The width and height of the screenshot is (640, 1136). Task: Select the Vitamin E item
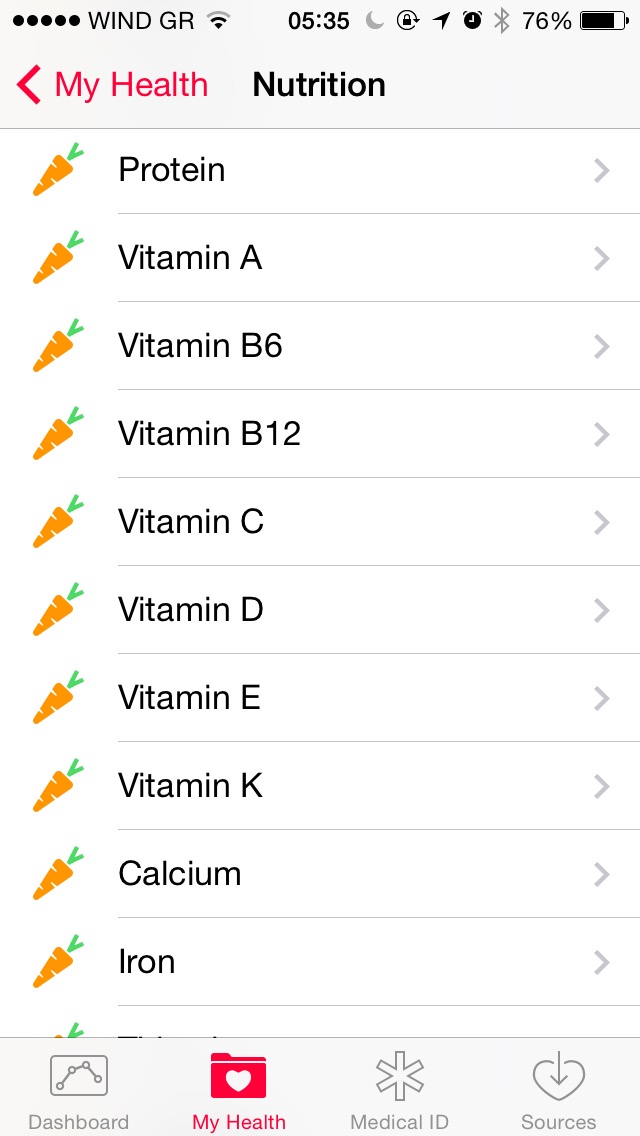pyautogui.click(x=320, y=698)
